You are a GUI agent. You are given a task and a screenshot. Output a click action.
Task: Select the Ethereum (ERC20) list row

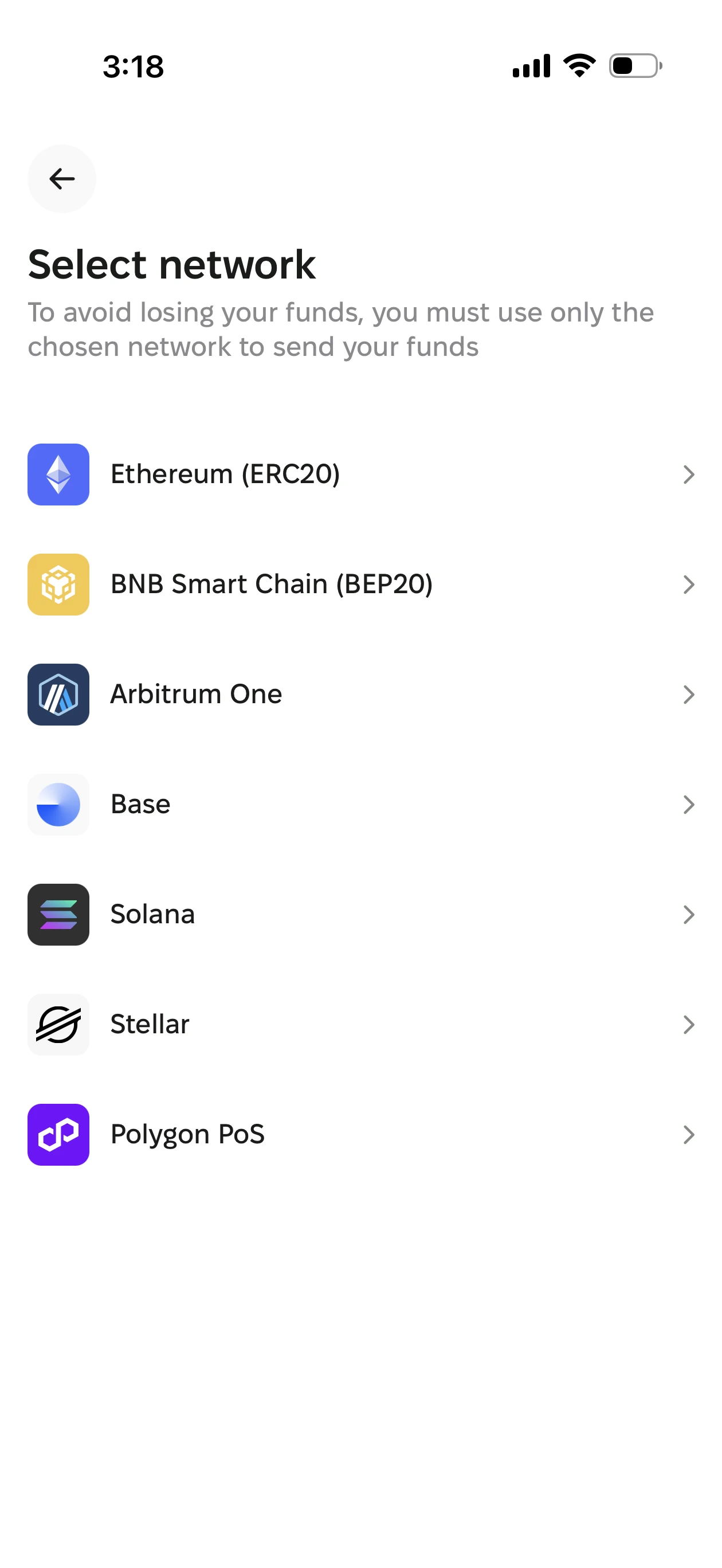(361, 475)
